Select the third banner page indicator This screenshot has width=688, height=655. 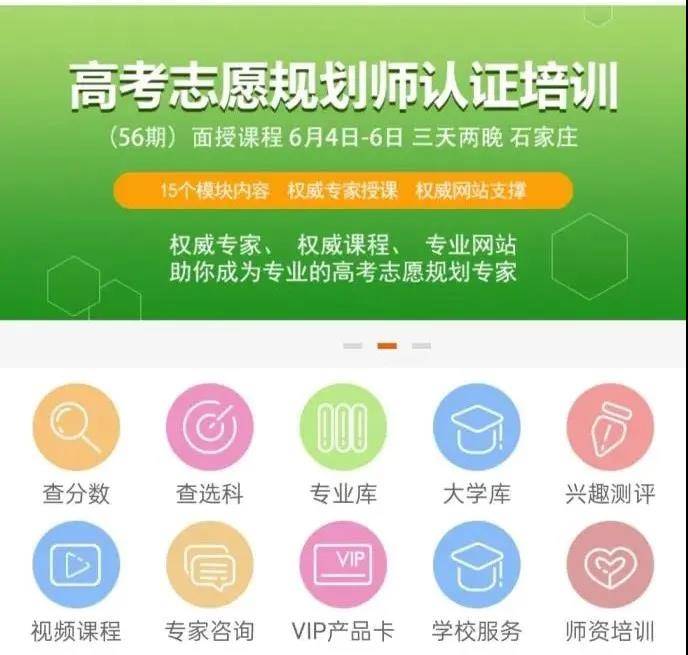(421, 346)
